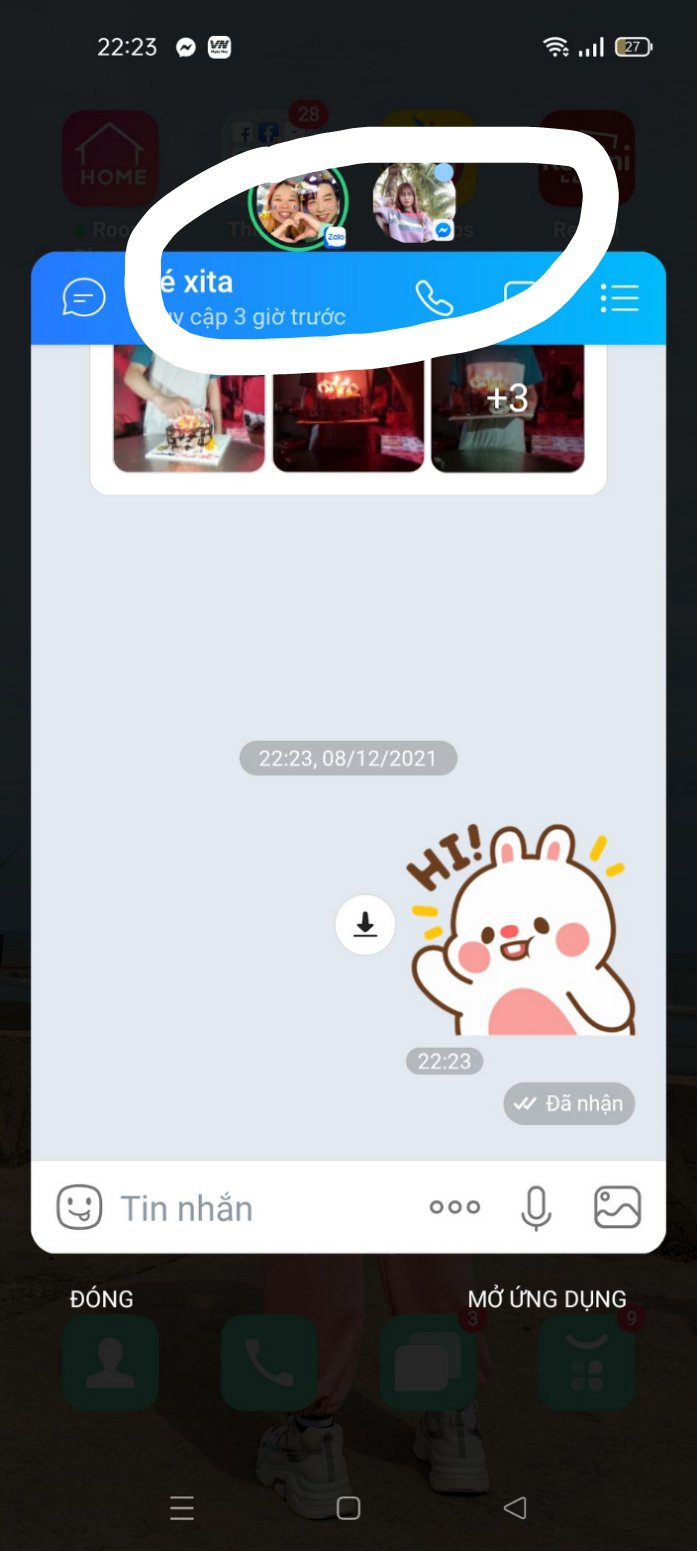Go back with the system back button

[x=514, y=1508]
